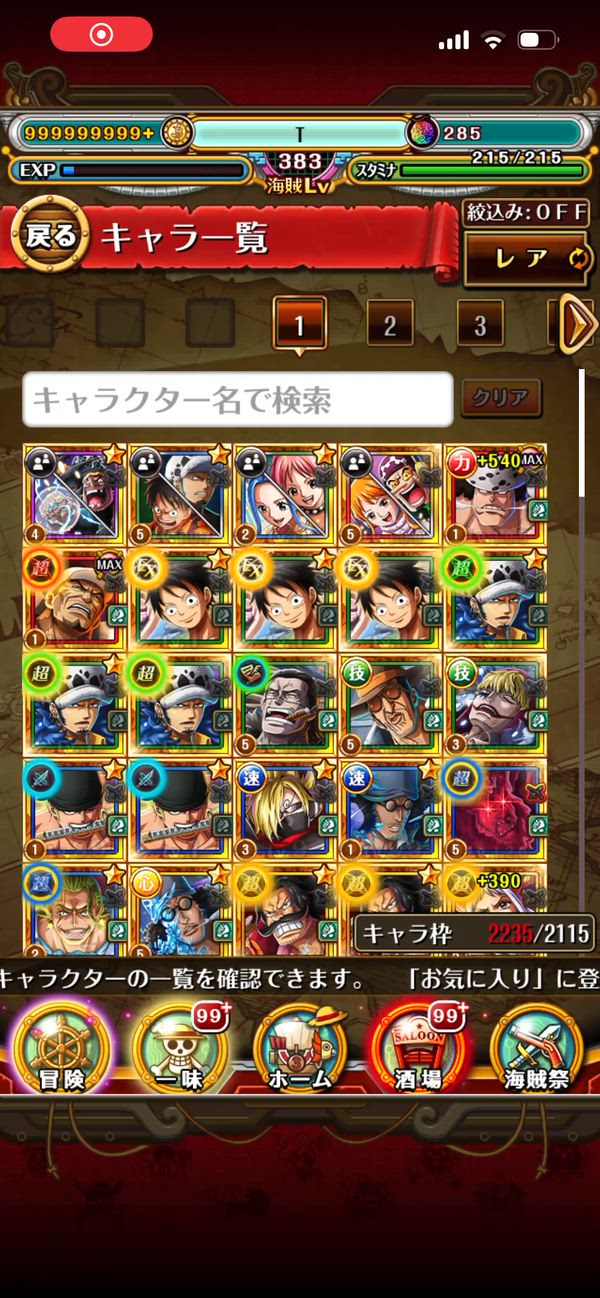Open the 絞込み filter setting
This screenshot has height=1298, width=600.
point(526,214)
